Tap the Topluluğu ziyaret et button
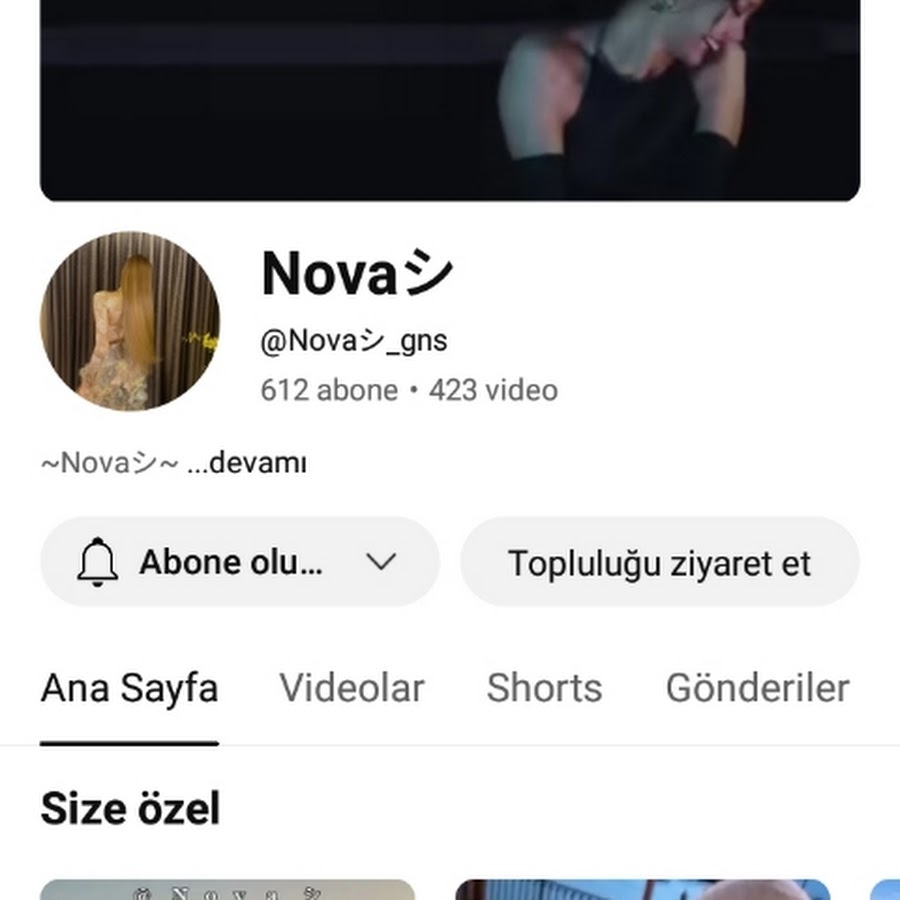900x900 pixels. click(x=659, y=562)
